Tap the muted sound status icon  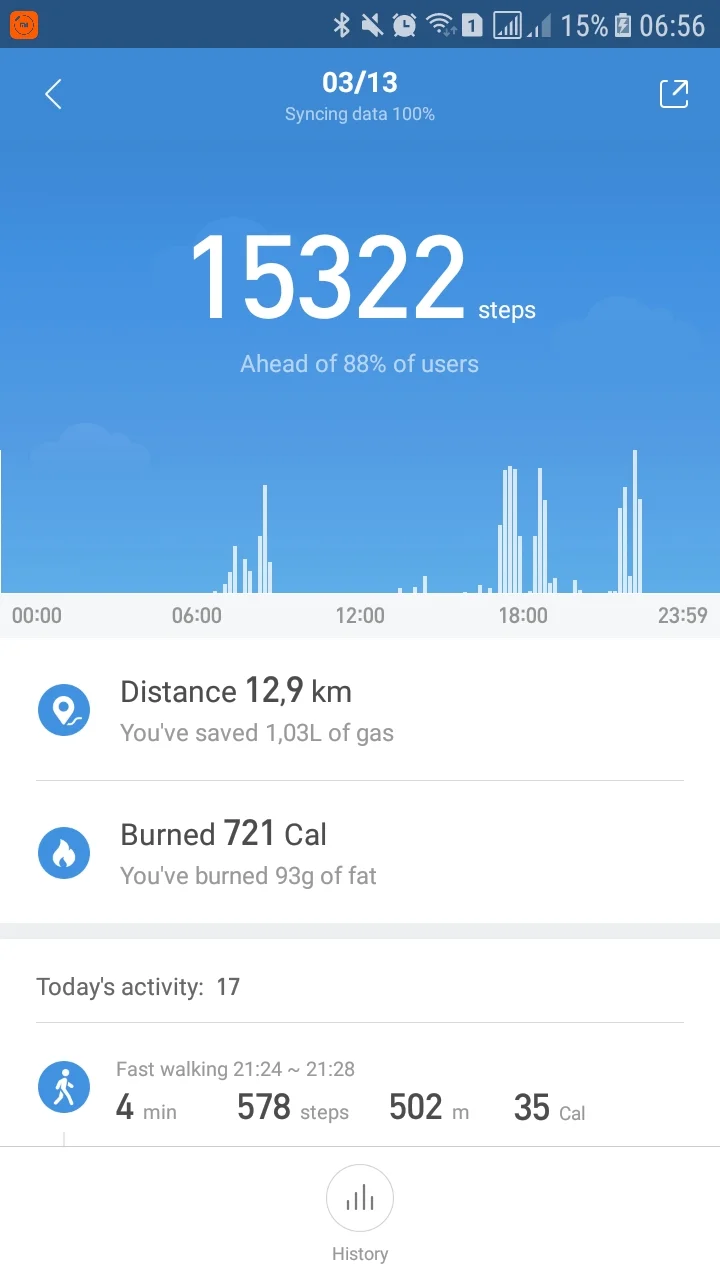374,25
